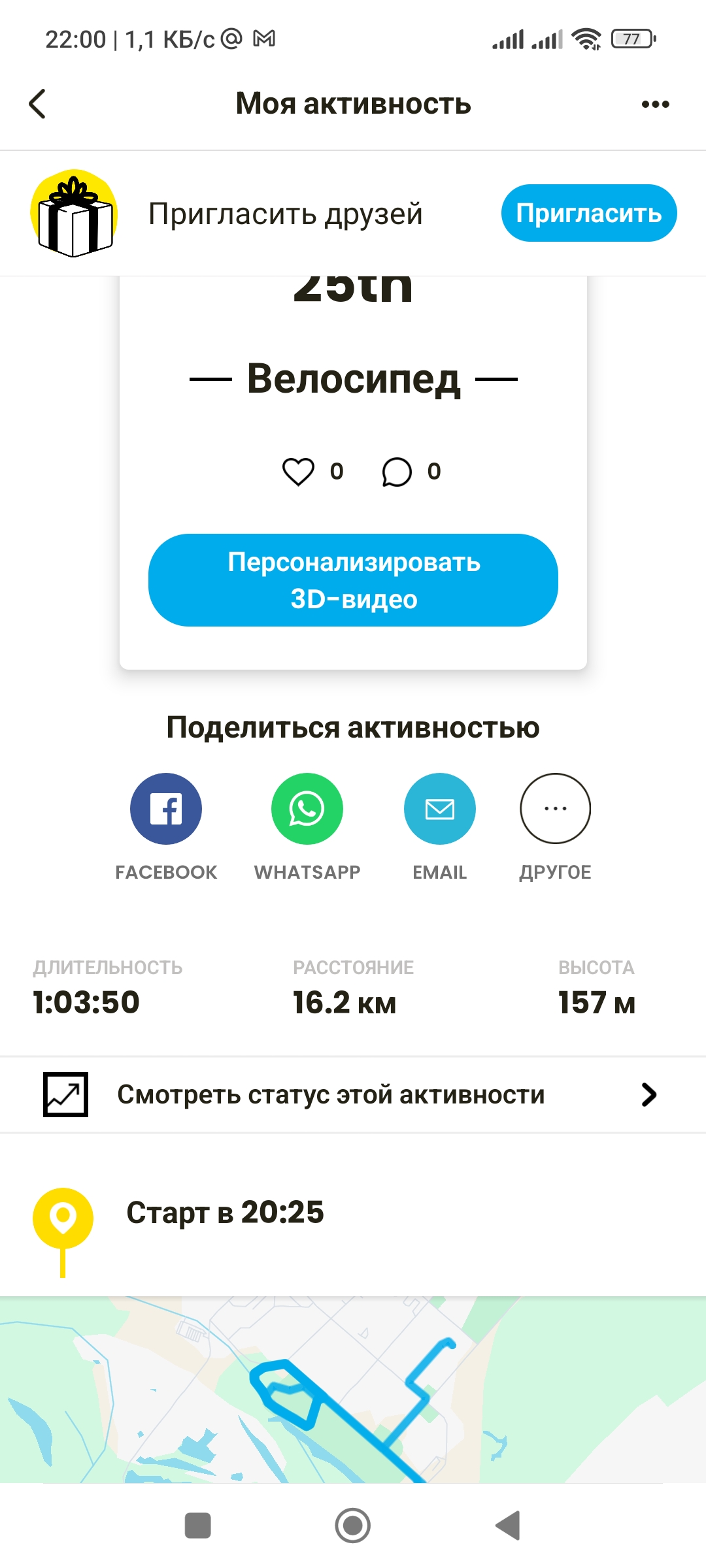Screen dimensions: 706x1568
Task: Tap Персонализировать 3D-видео
Action: pyautogui.click(x=353, y=580)
